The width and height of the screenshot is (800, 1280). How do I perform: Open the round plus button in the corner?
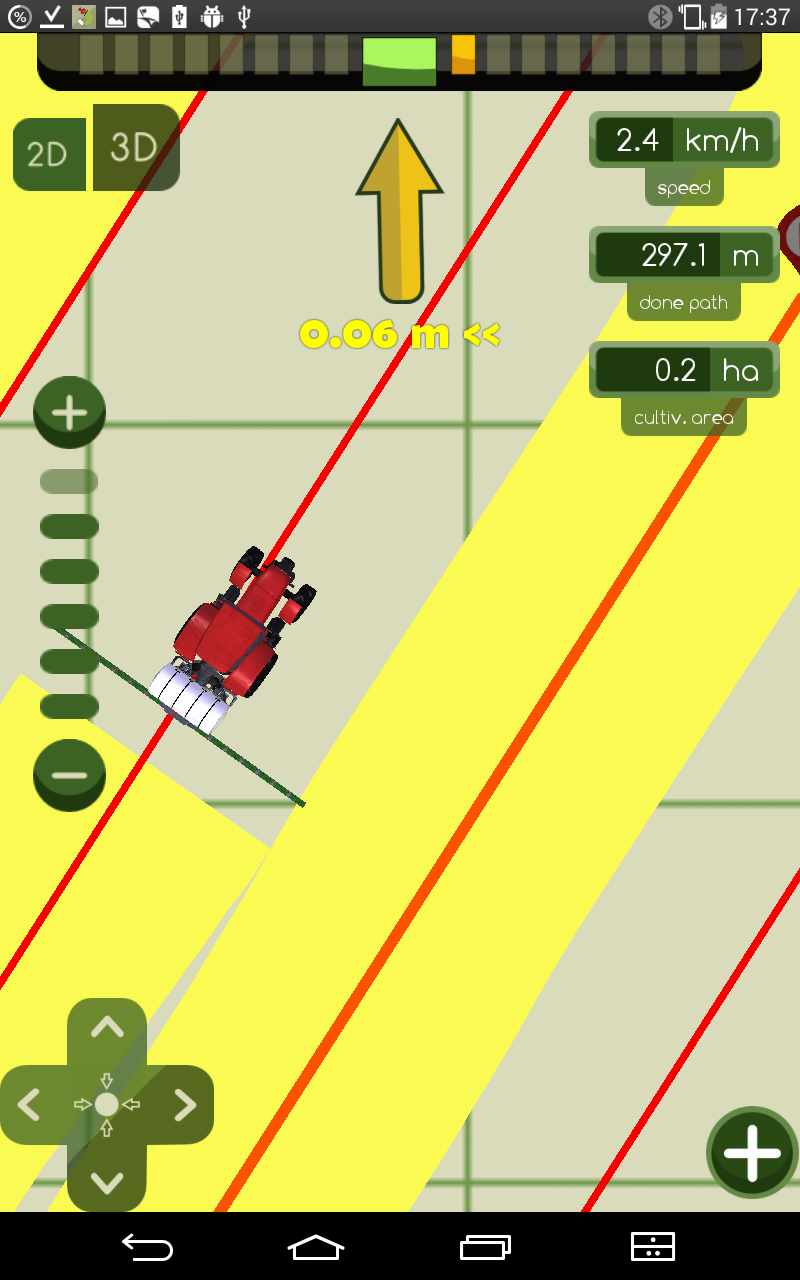pyautogui.click(x=752, y=1152)
